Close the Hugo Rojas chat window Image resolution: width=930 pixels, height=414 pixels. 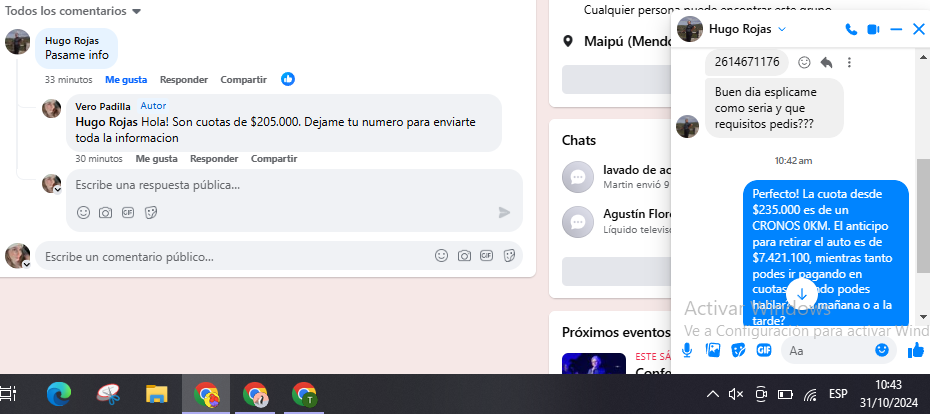(919, 29)
